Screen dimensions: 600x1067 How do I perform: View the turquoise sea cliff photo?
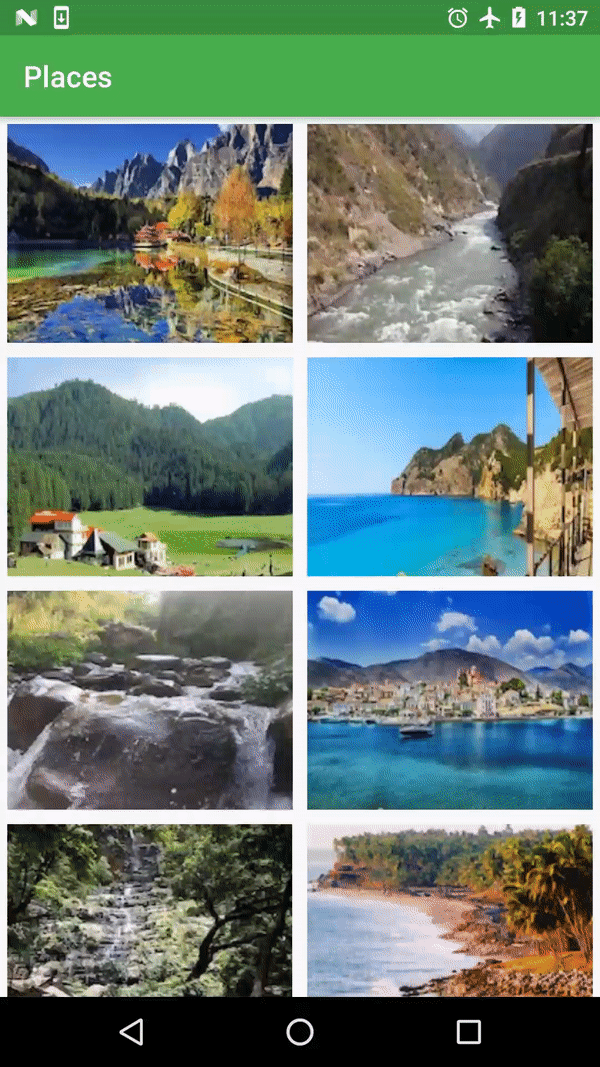click(x=450, y=467)
